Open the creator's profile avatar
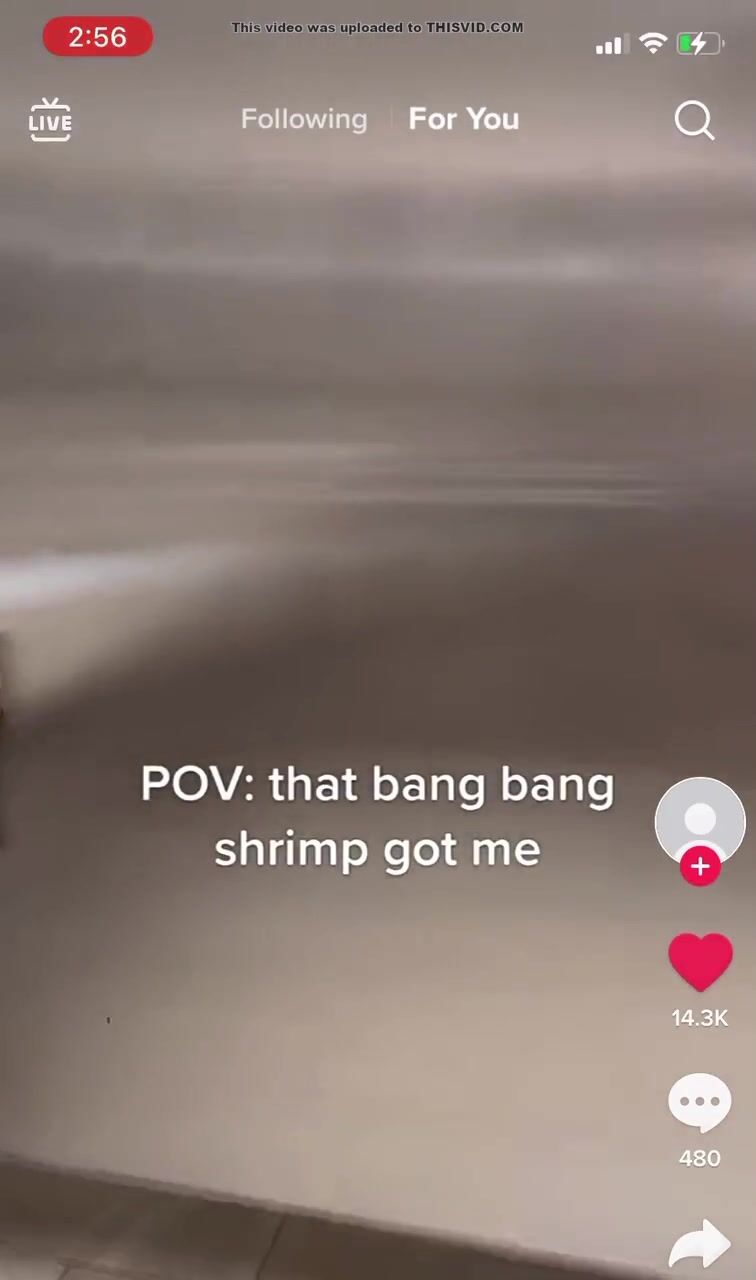756x1280 pixels. coord(700,820)
